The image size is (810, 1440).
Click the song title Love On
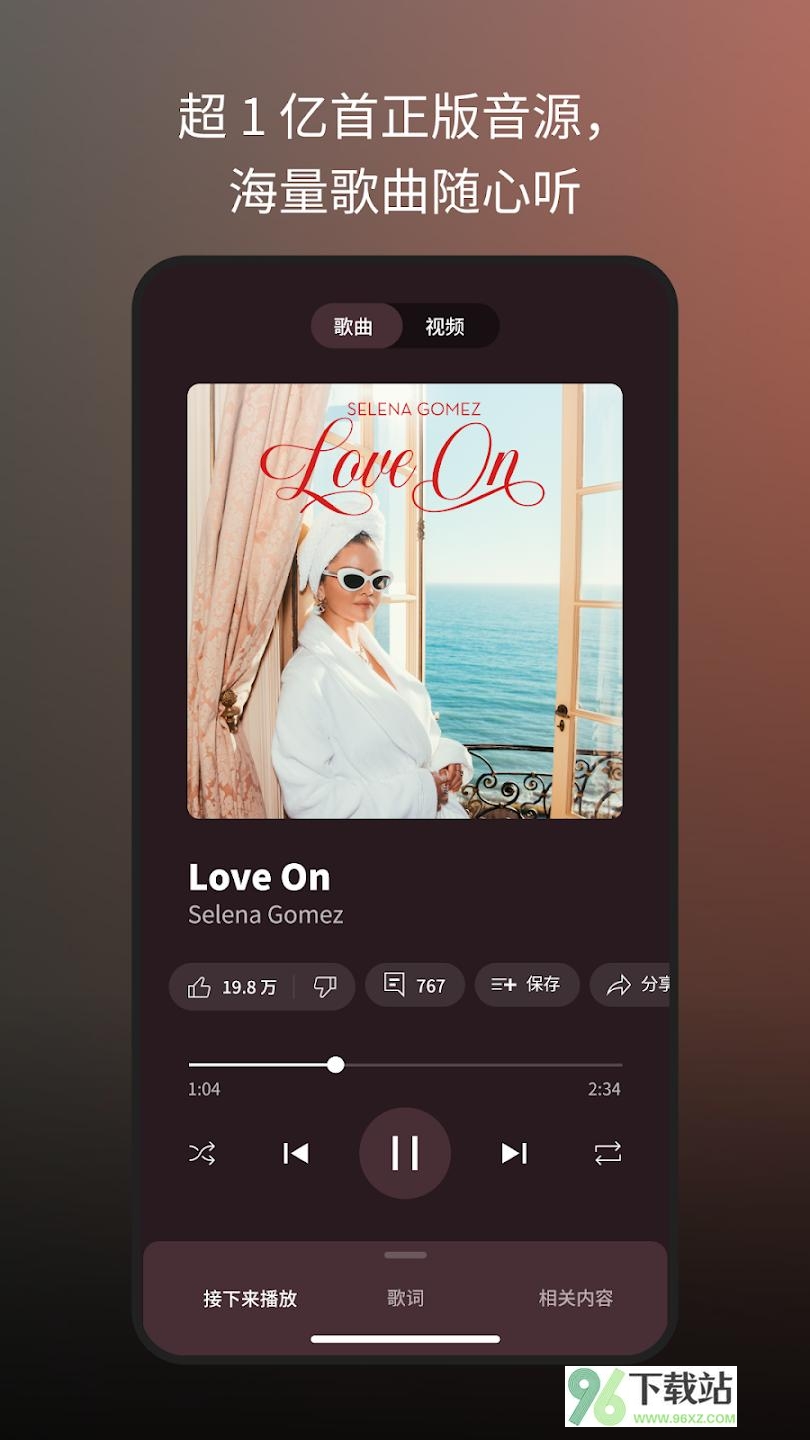[x=260, y=877]
